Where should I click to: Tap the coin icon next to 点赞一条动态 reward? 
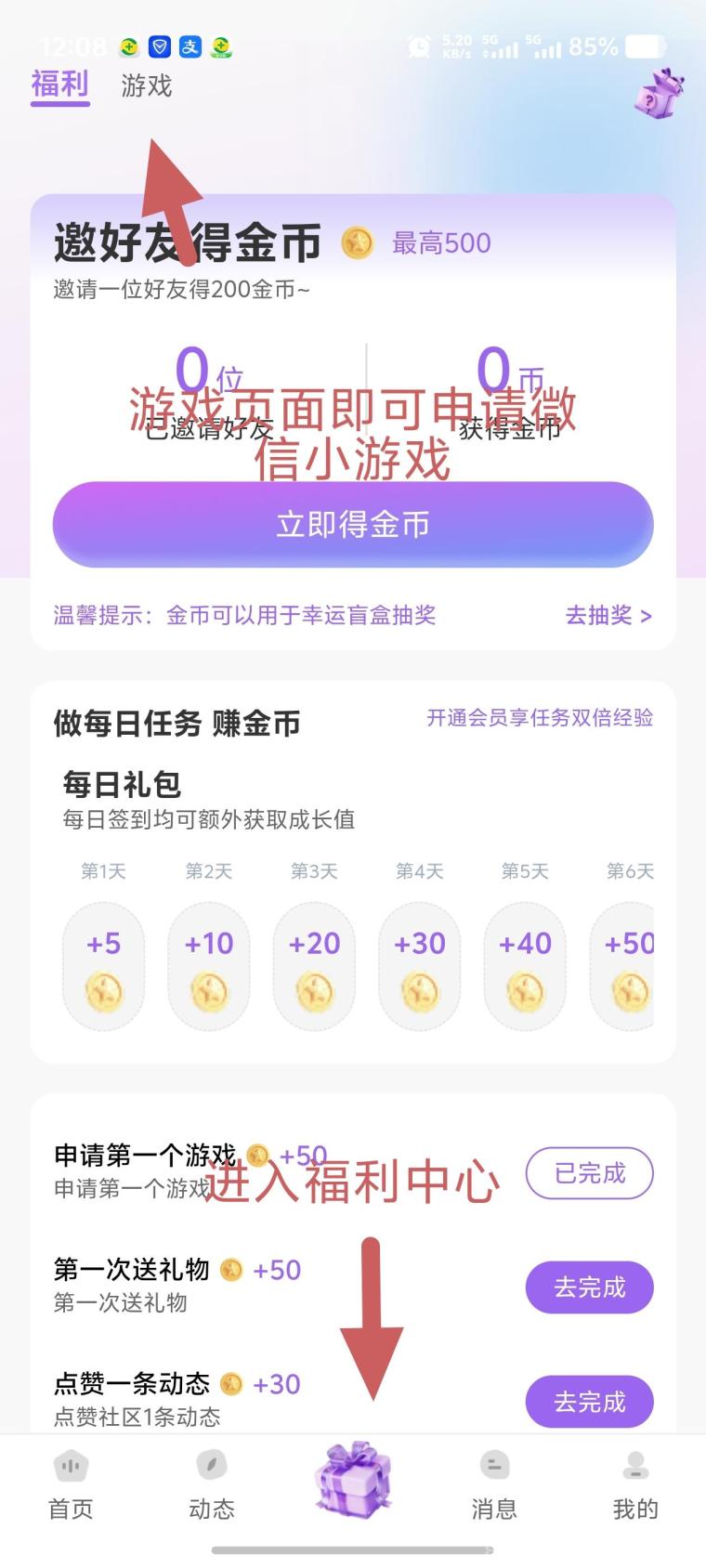point(229,1383)
